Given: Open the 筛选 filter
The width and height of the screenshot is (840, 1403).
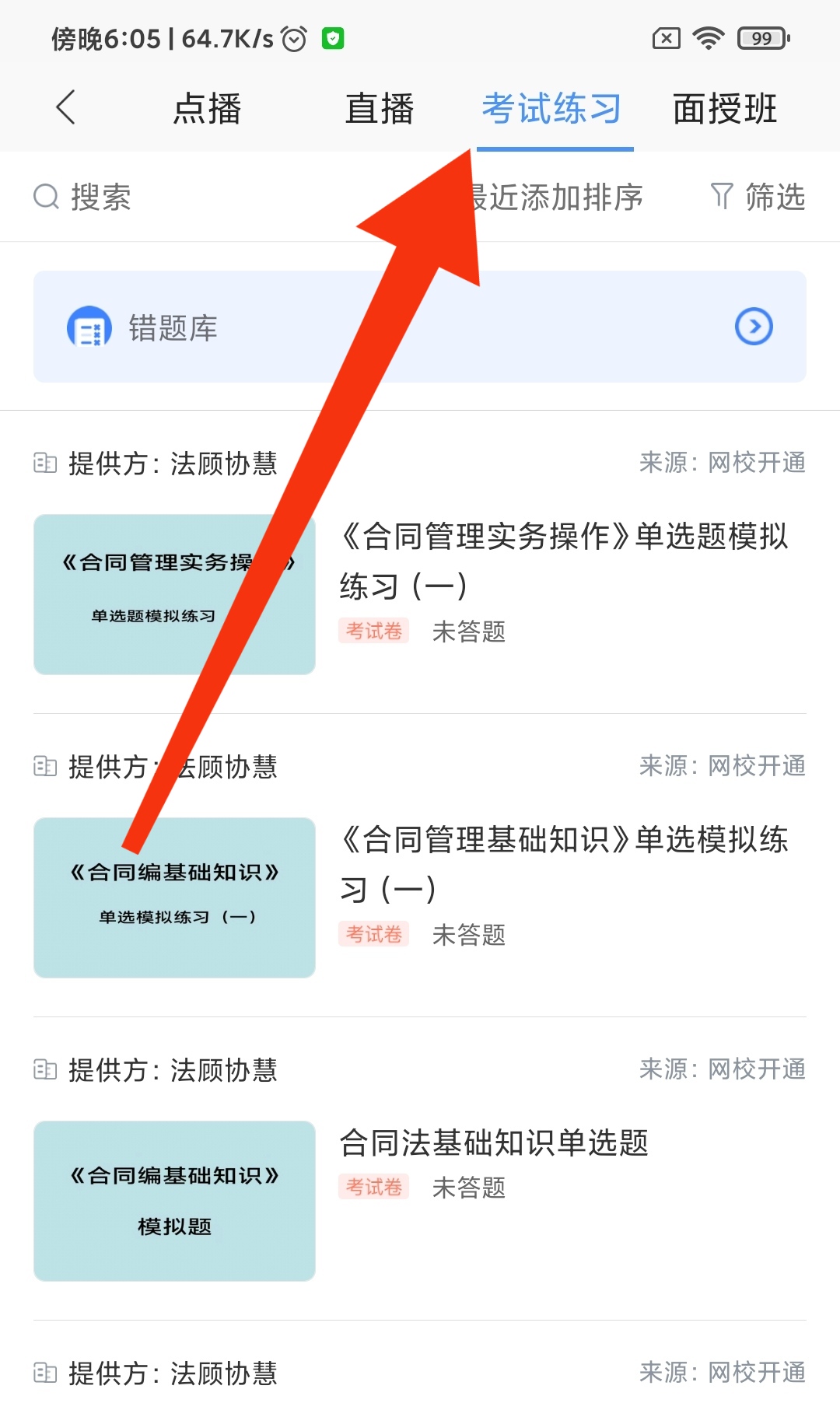Looking at the screenshot, I should 758,197.
